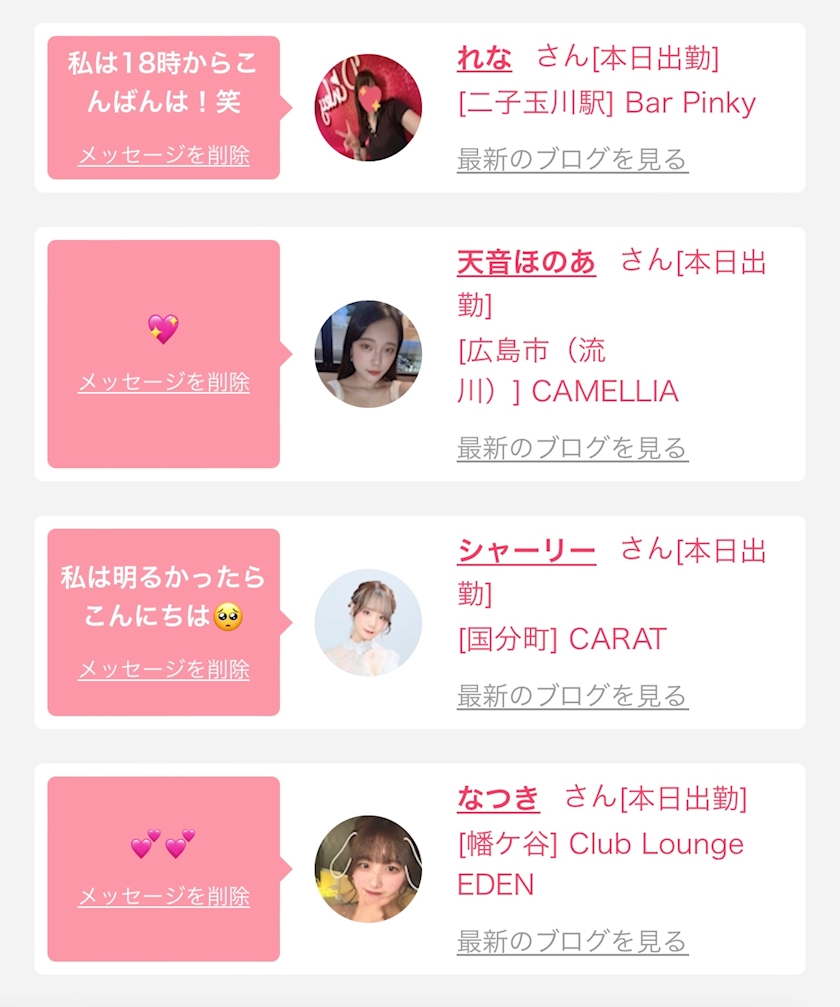Tap れな's round profile photo
840x1007 pixels.
(x=368, y=107)
